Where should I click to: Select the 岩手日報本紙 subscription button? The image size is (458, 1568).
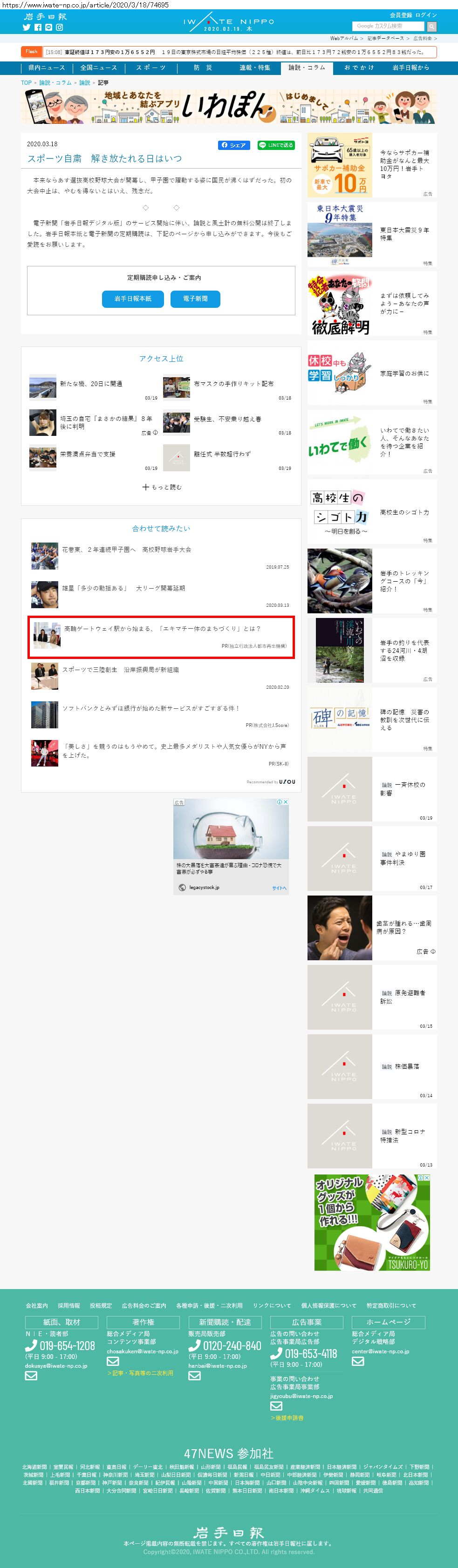[133, 299]
